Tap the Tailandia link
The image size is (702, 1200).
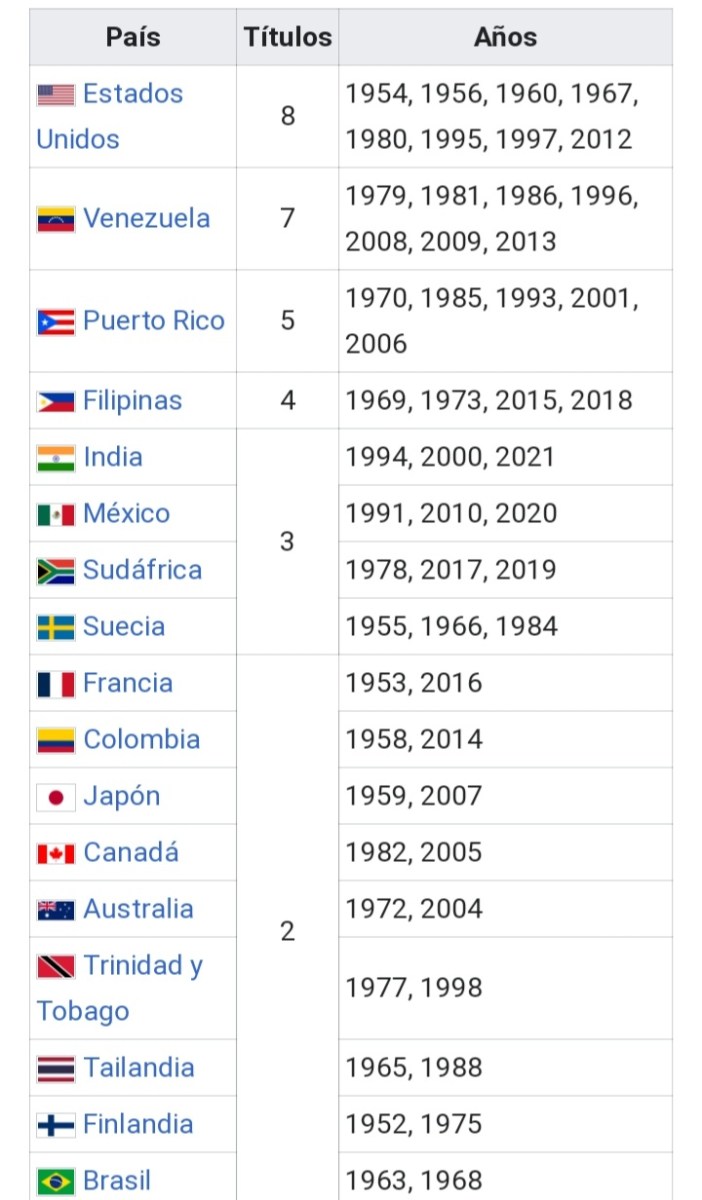[138, 1067]
